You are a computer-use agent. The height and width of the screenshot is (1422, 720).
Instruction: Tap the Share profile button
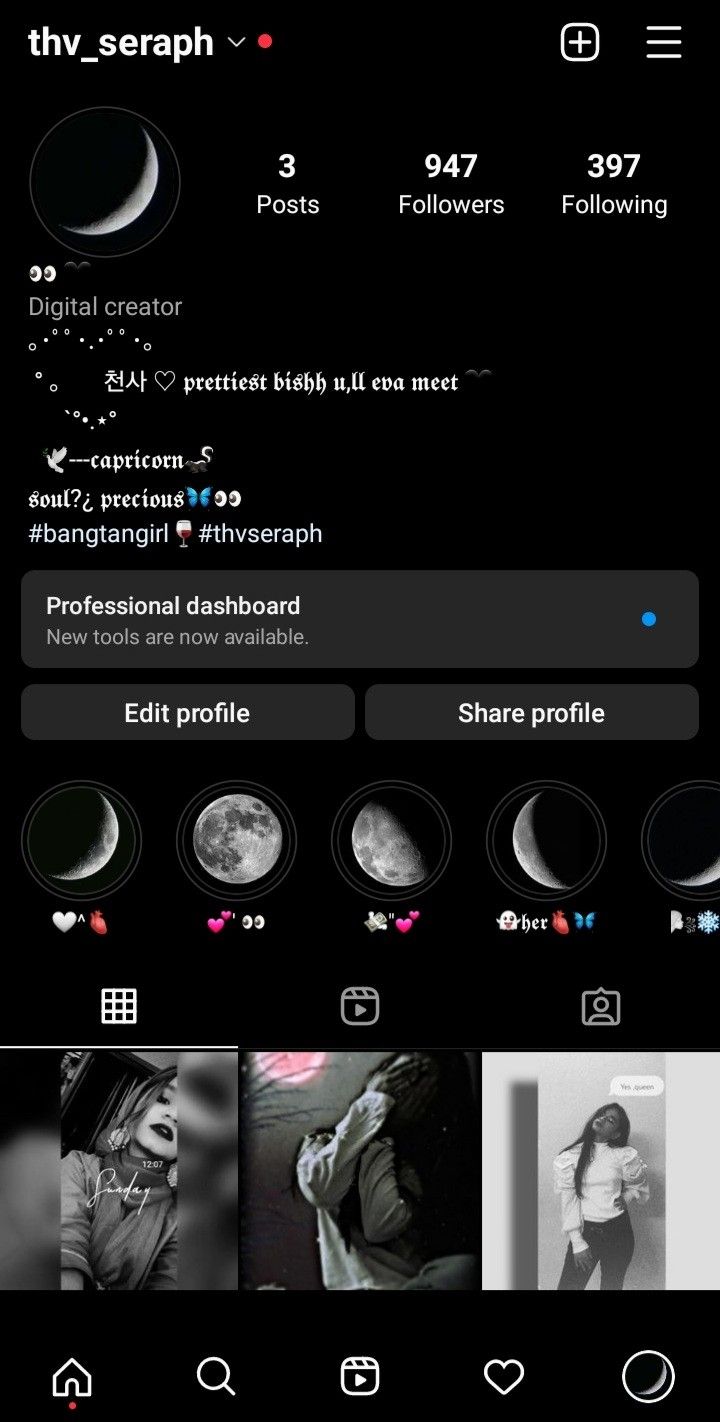coord(531,712)
